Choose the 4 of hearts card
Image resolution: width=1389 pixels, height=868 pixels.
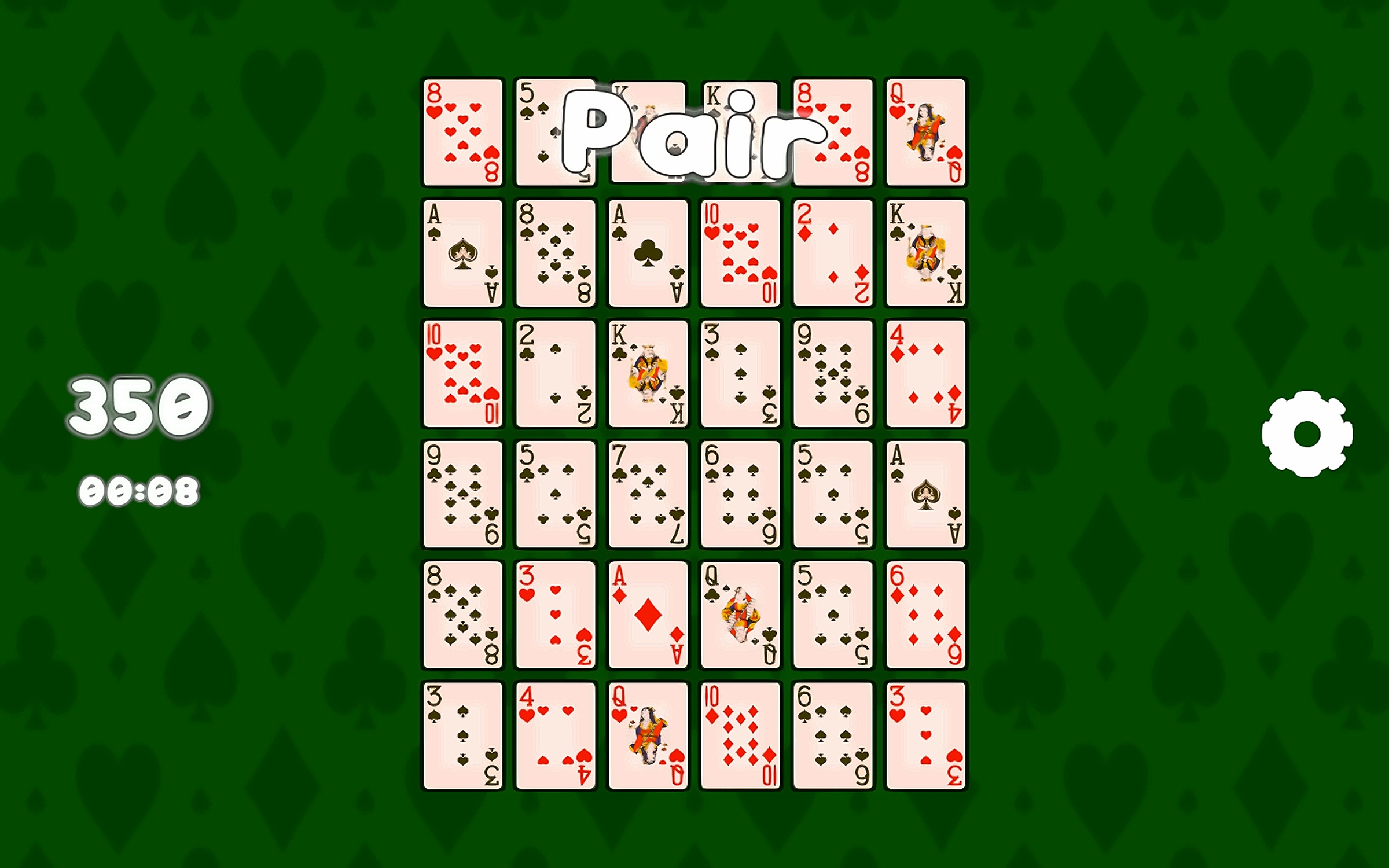555,735
